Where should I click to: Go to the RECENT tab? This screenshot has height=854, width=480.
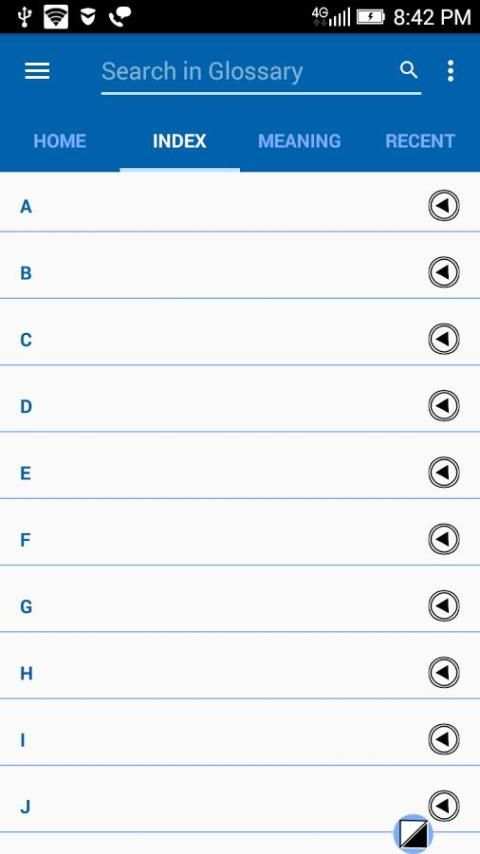tap(420, 141)
